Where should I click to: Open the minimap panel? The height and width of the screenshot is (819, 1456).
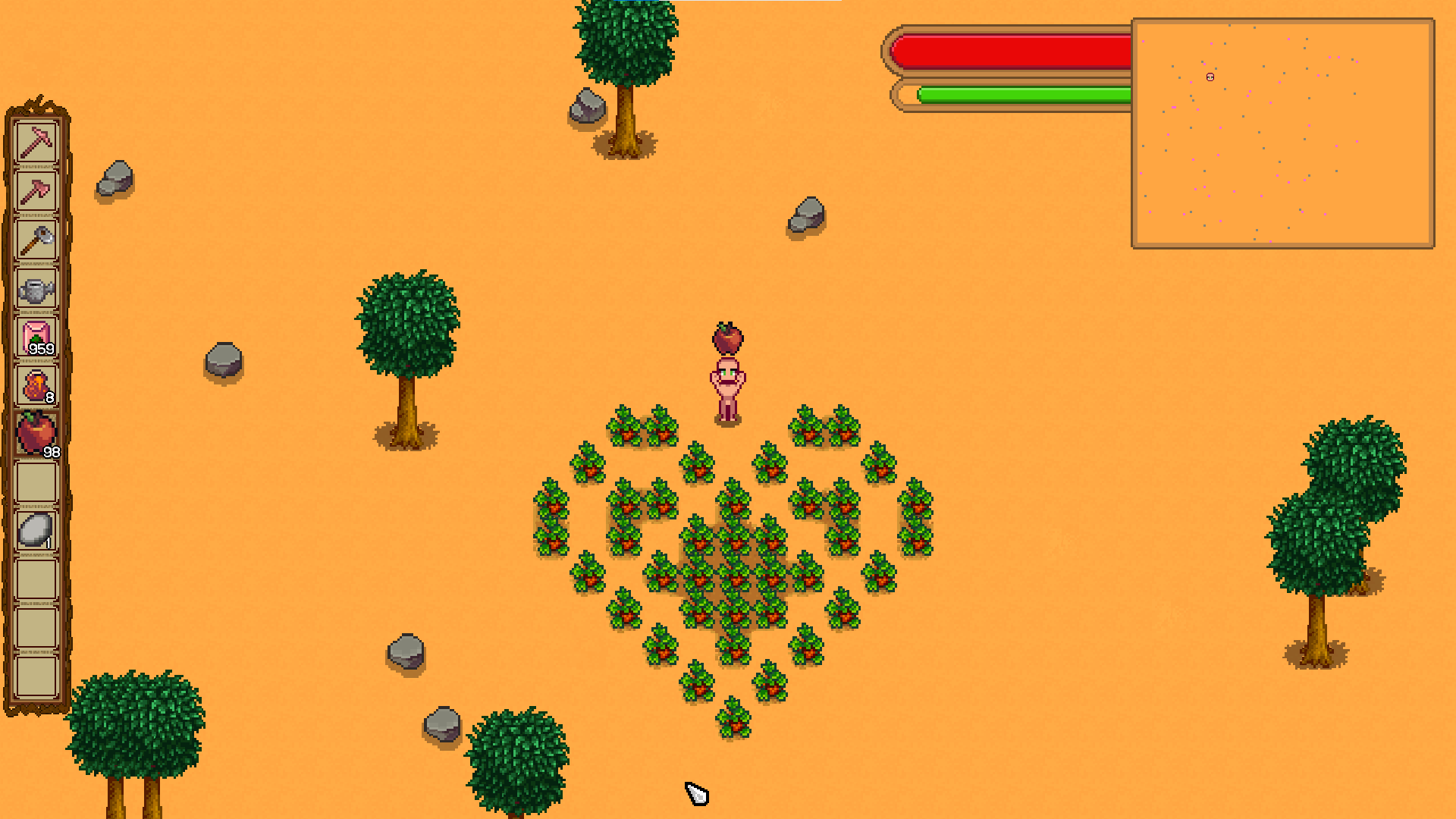pos(1282,133)
